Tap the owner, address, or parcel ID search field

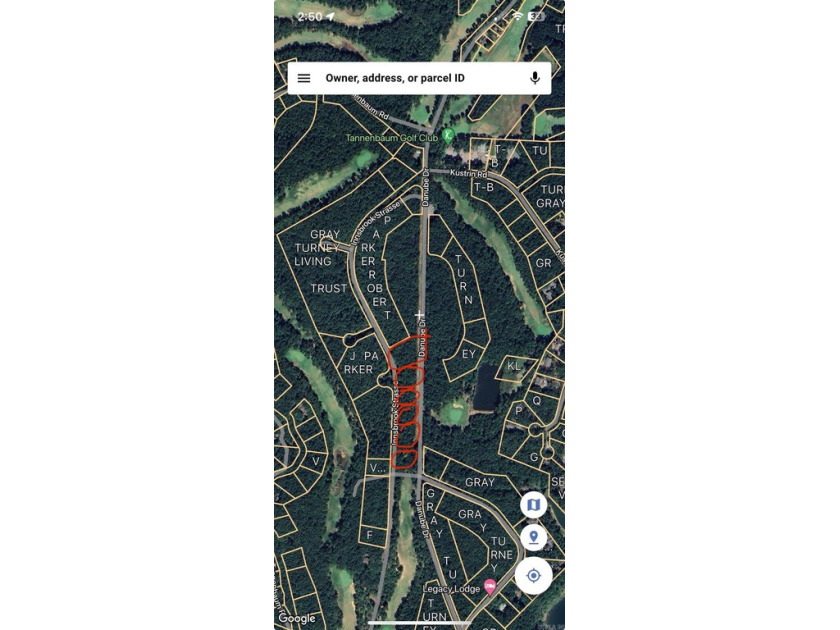pyautogui.click(x=420, y=78)
